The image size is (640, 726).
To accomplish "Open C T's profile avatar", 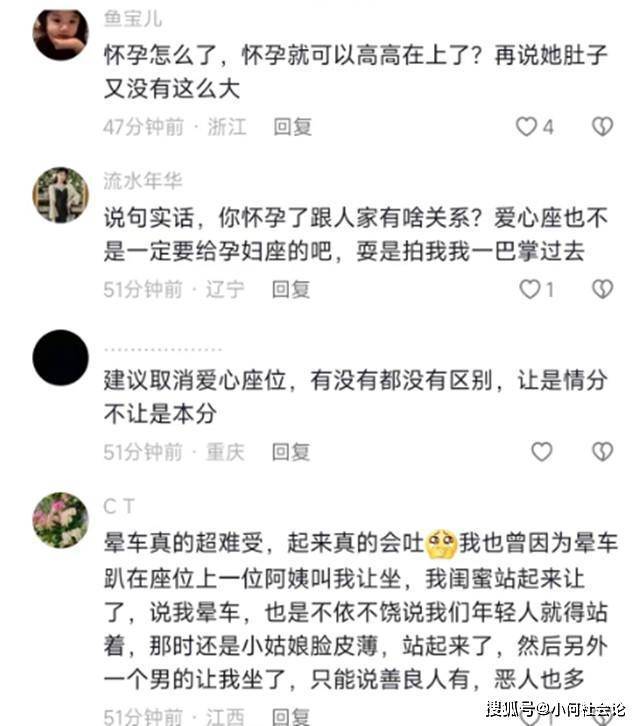I will [x=60, y=519].
